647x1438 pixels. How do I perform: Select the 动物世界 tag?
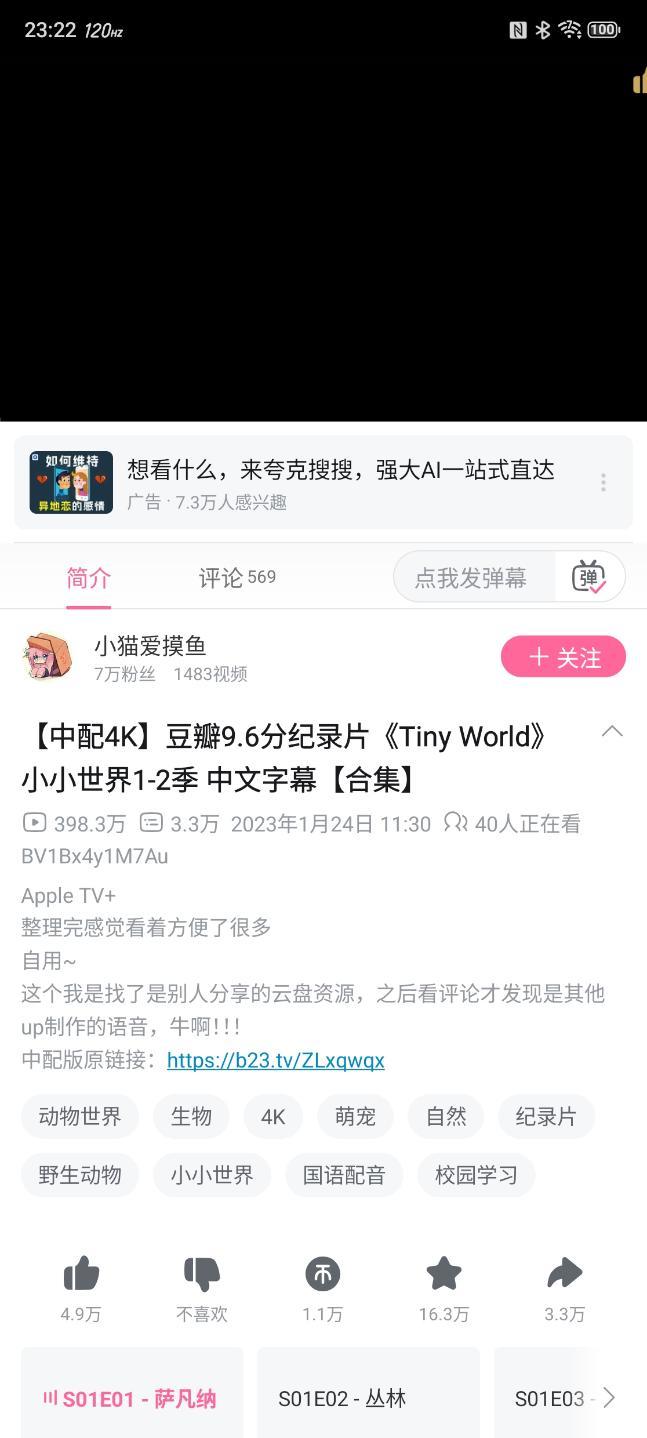pyautogui.click(x=80, y=1116)
